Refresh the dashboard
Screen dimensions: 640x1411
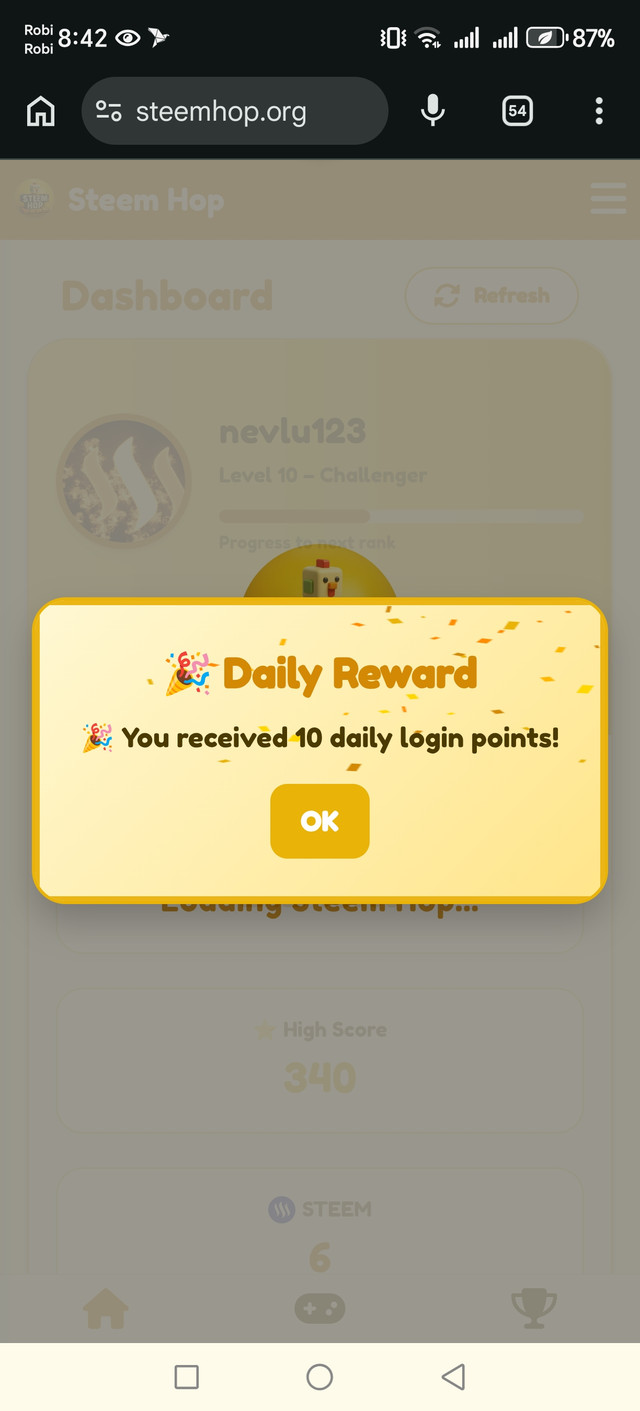[x=492, y=296]
